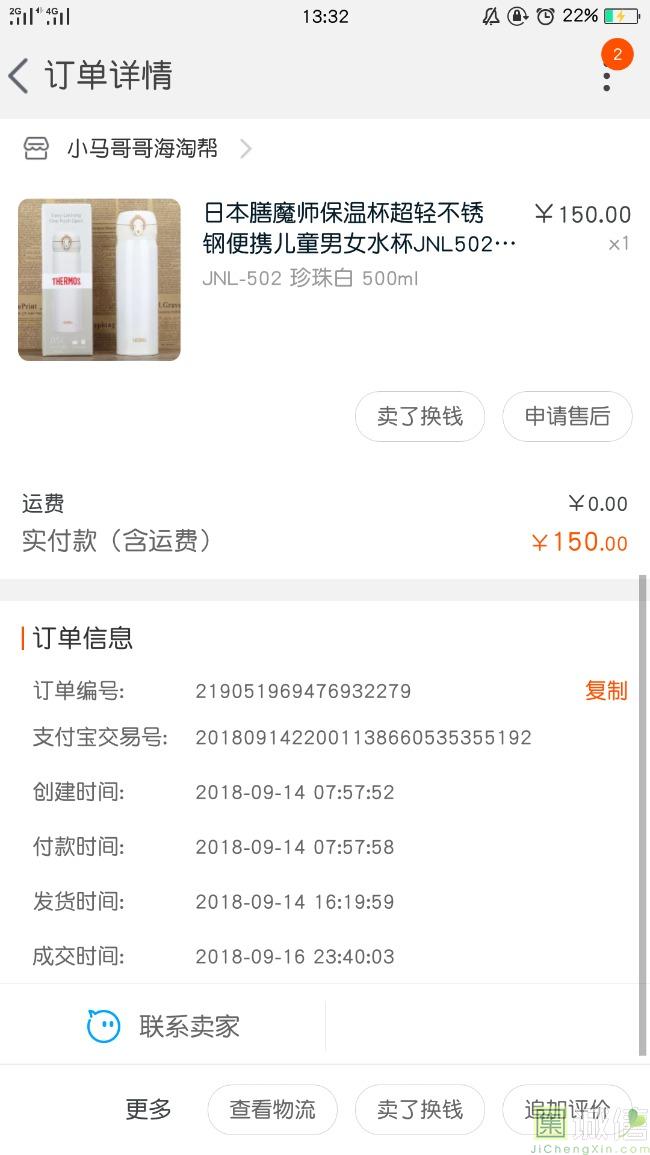This screenshot has width=650, height=1155.
Task: Open the 更多 options
Action: 148,1109
